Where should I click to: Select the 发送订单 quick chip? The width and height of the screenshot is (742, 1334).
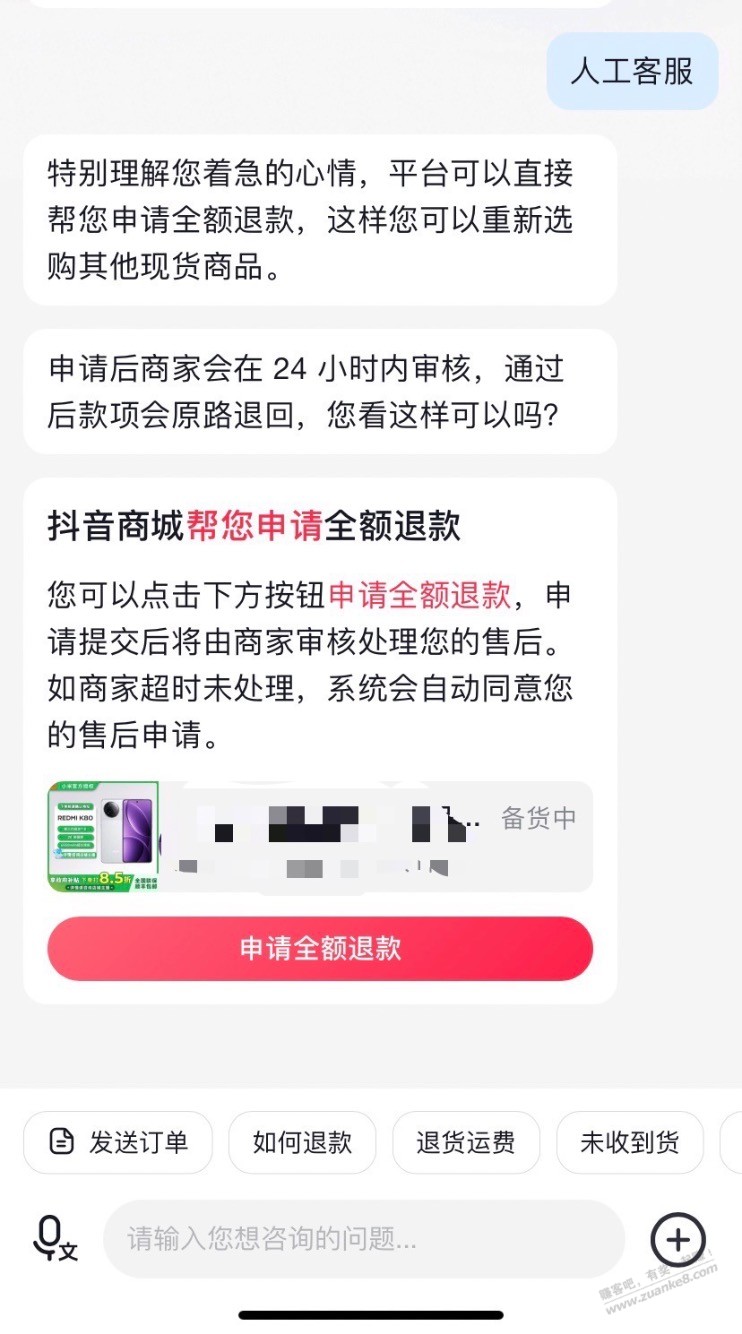(x=118, y=1142)
